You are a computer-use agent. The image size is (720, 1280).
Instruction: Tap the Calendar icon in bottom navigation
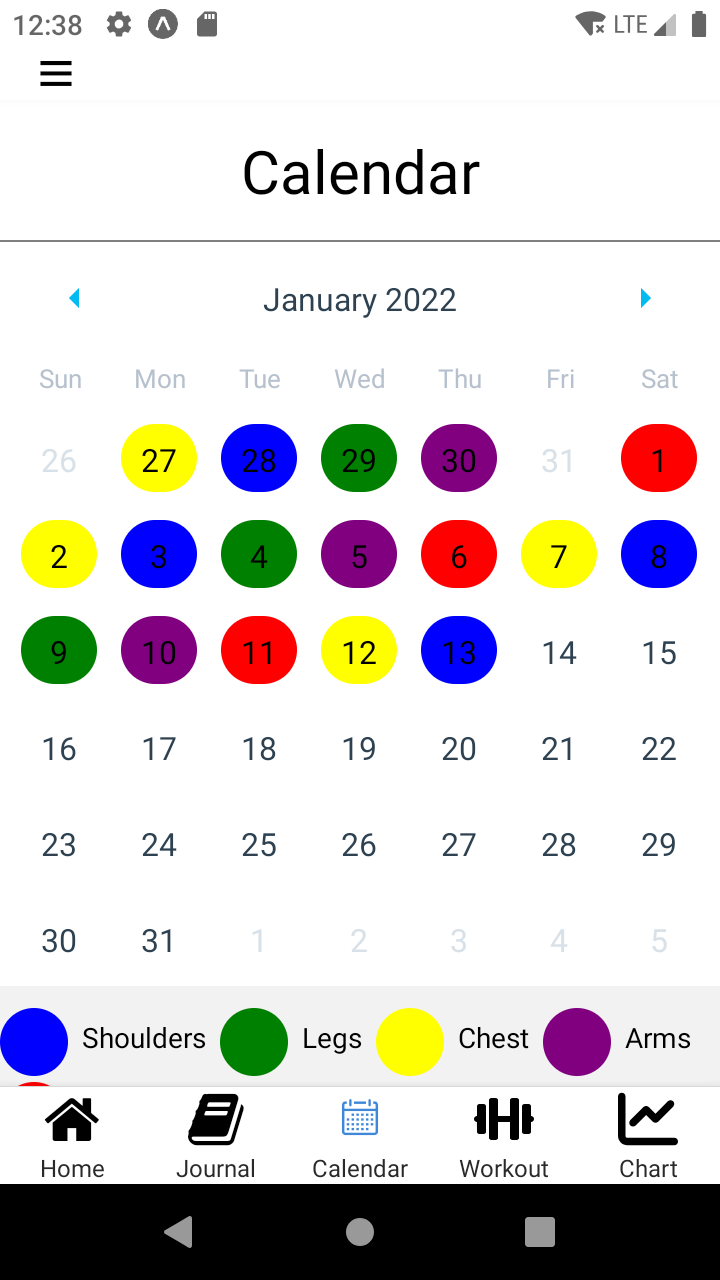[x=359, y=1120]
